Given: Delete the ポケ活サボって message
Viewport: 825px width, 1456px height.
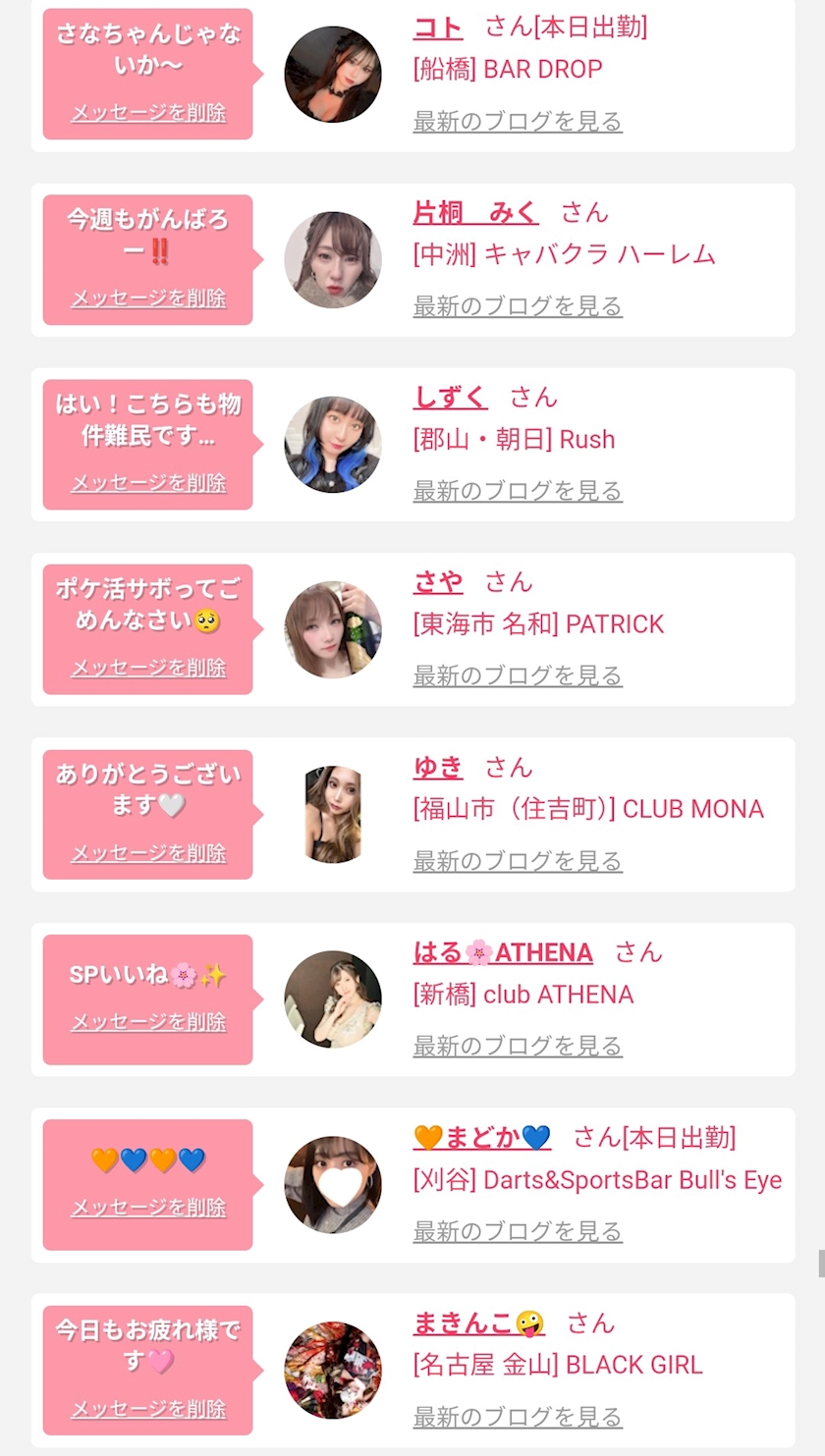Looking at the screenshot, I should click(x=148, y=668).
